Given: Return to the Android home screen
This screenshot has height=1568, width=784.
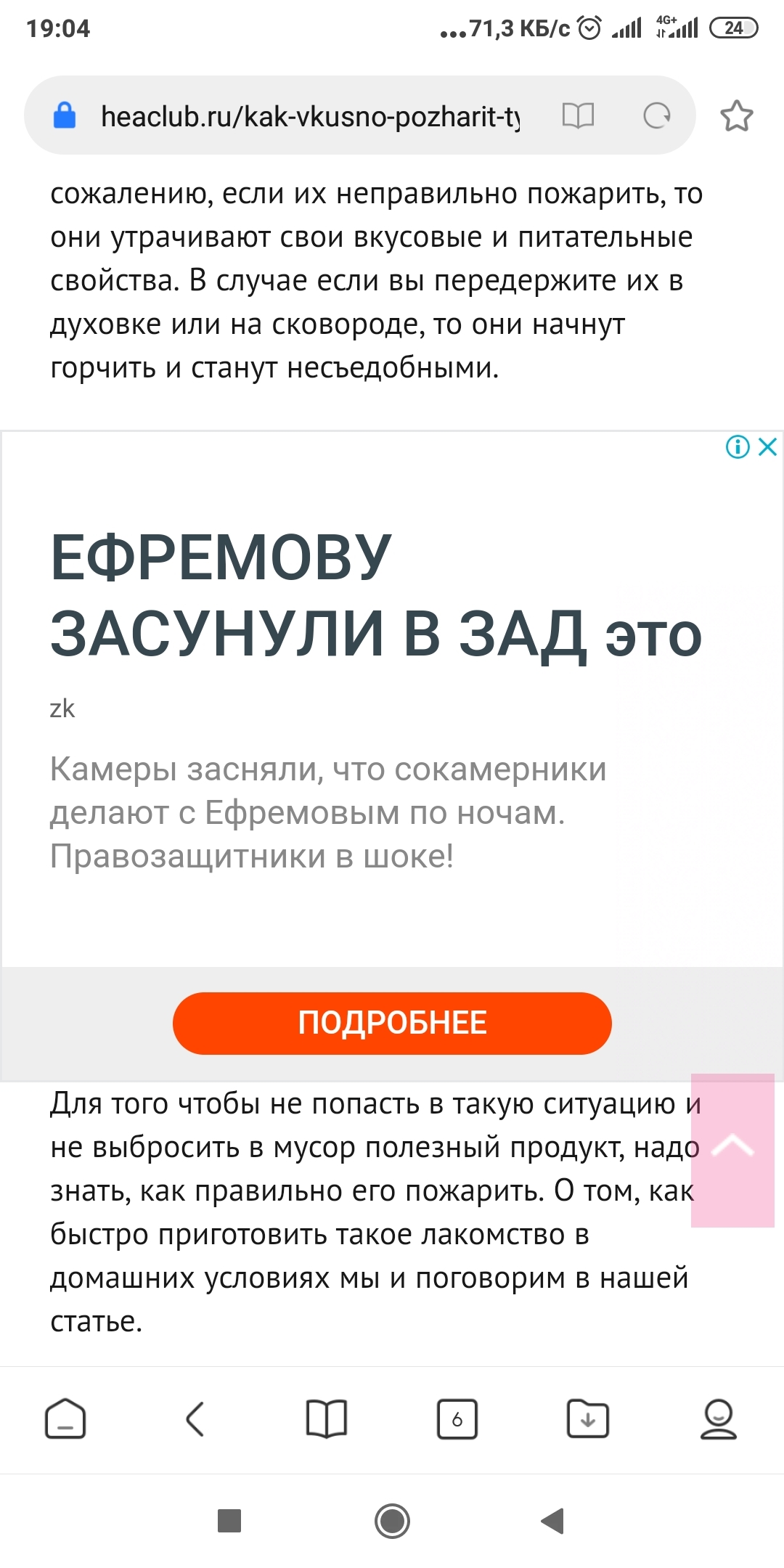Looking at the screenshot, I should pyautogui.click(x=392, y=1521).
